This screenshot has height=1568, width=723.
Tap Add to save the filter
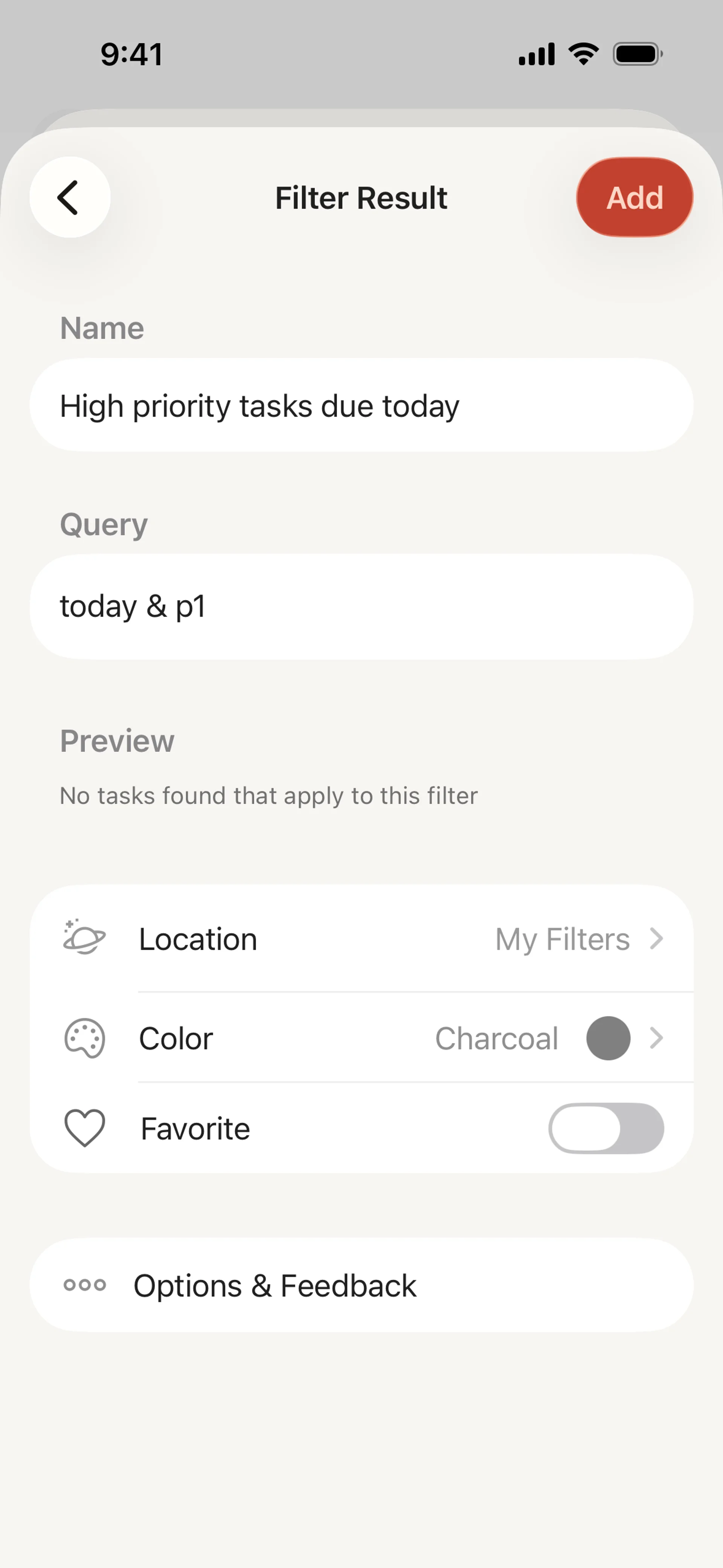coord(634,197)
